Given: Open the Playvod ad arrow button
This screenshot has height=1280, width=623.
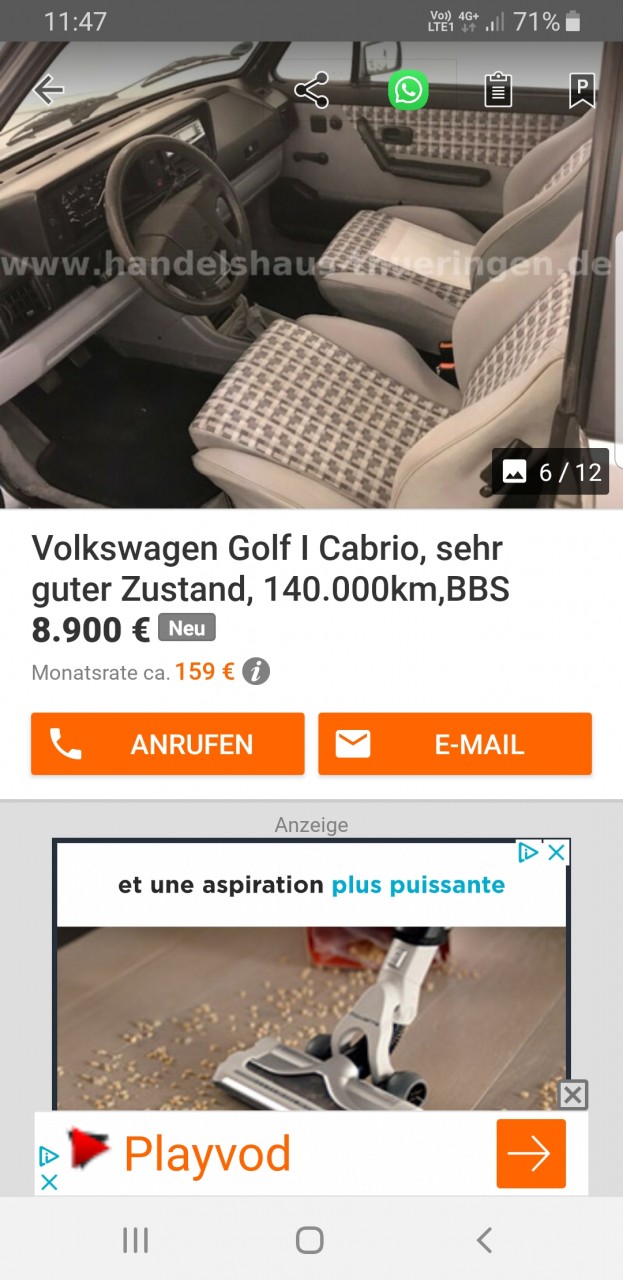Looking at the screenshot, I should tap(531, 1154).
